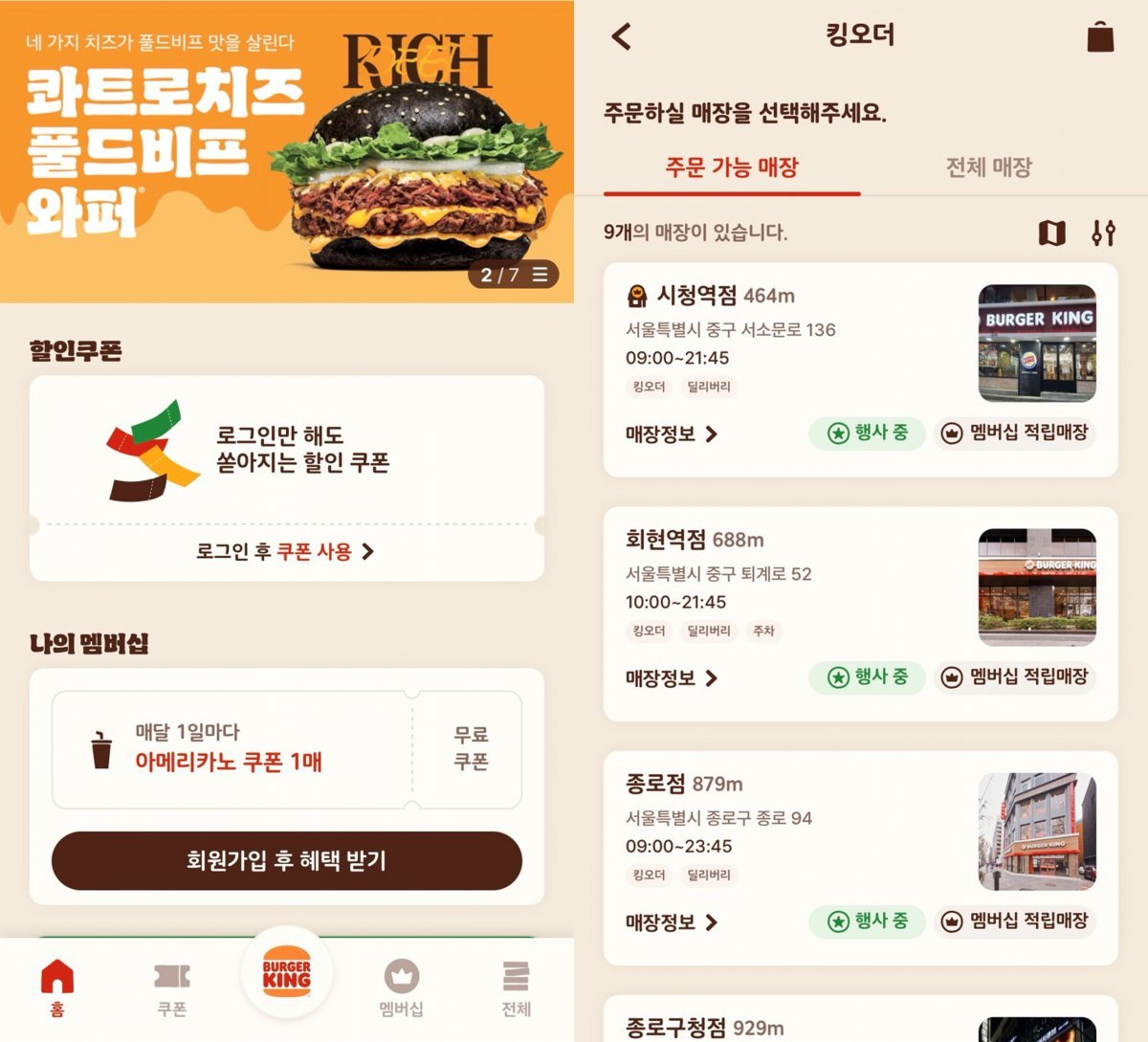Open the 전체 menu tab

point(516,987)
